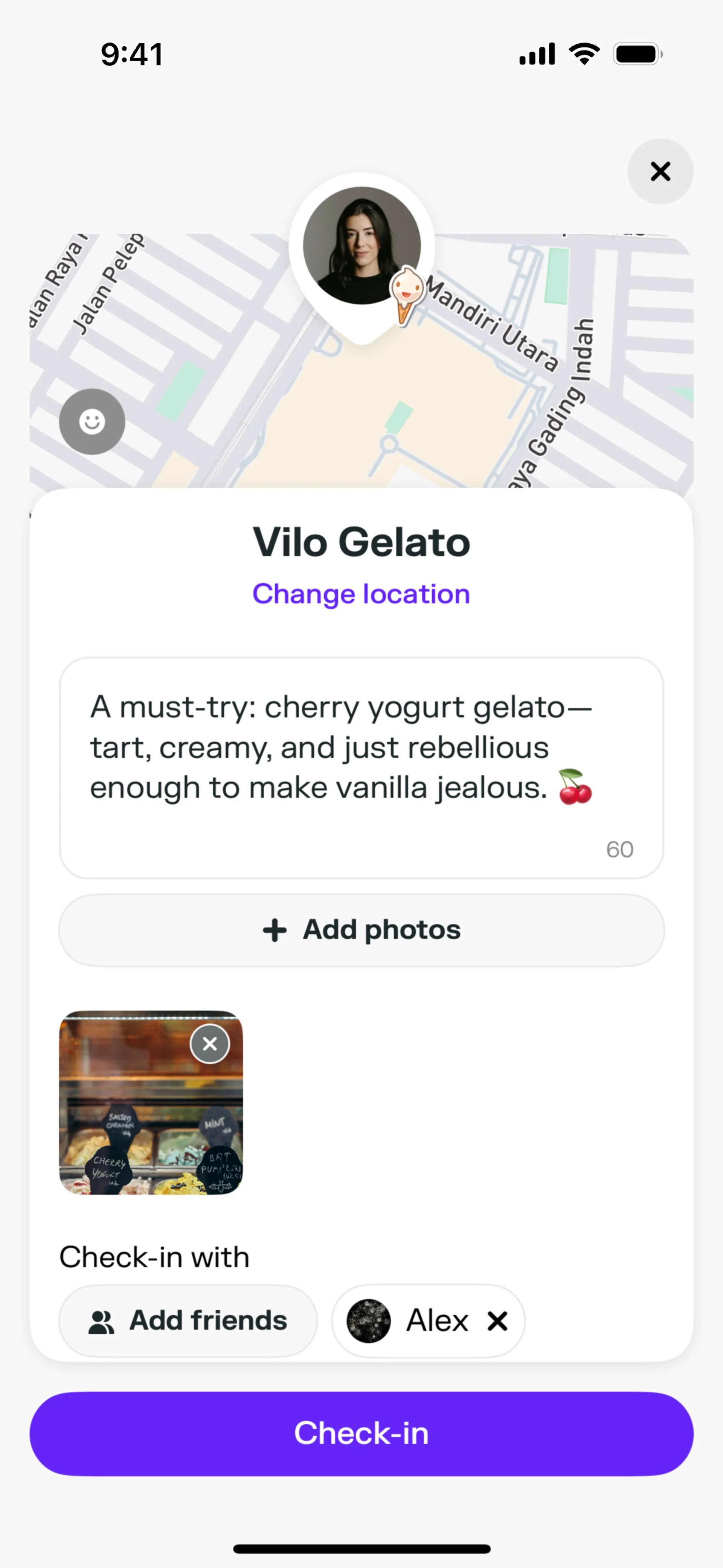Screen dimensions: 723x1568
Task: Remove the attached gelato photo
Action: (x=210, y=1044)
